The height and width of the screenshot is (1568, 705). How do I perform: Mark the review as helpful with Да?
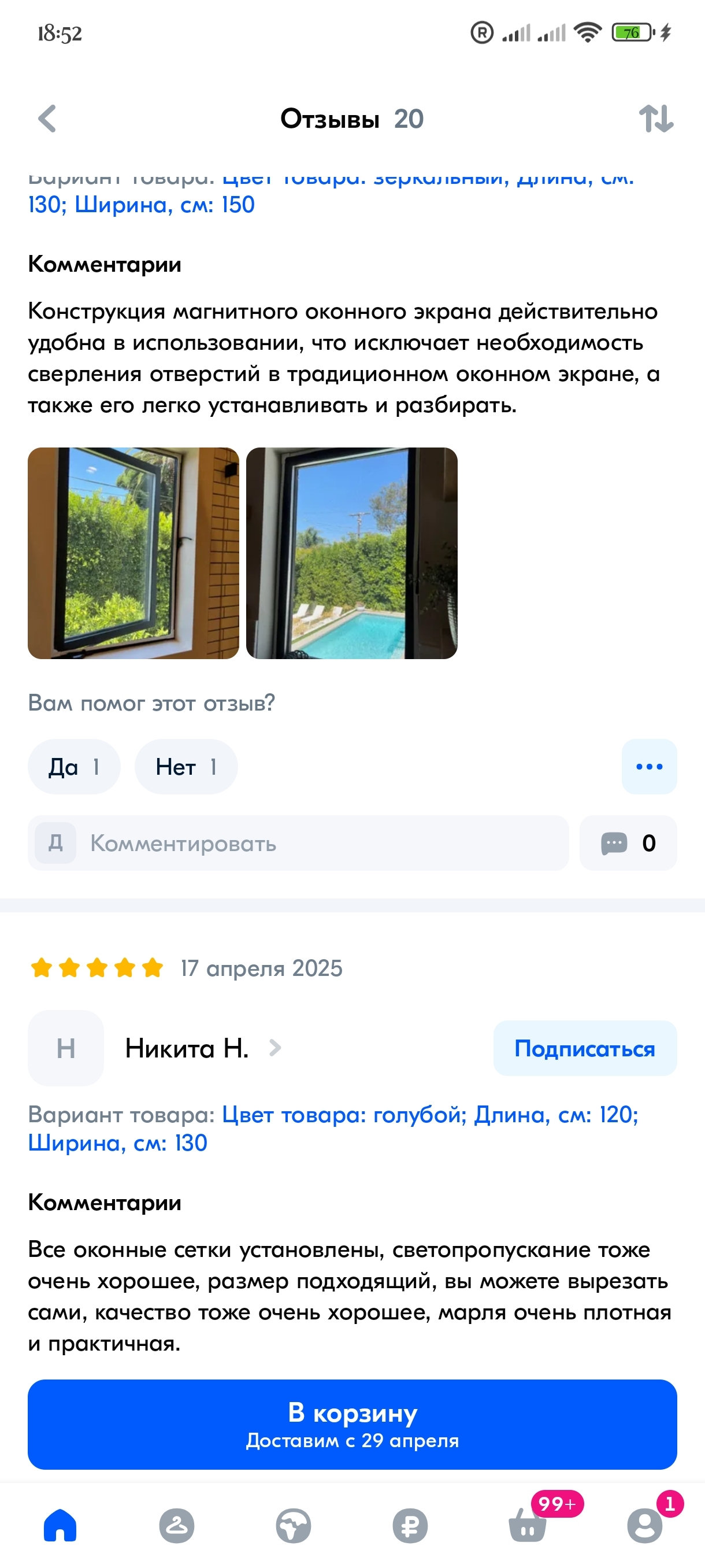click(73, 766)
